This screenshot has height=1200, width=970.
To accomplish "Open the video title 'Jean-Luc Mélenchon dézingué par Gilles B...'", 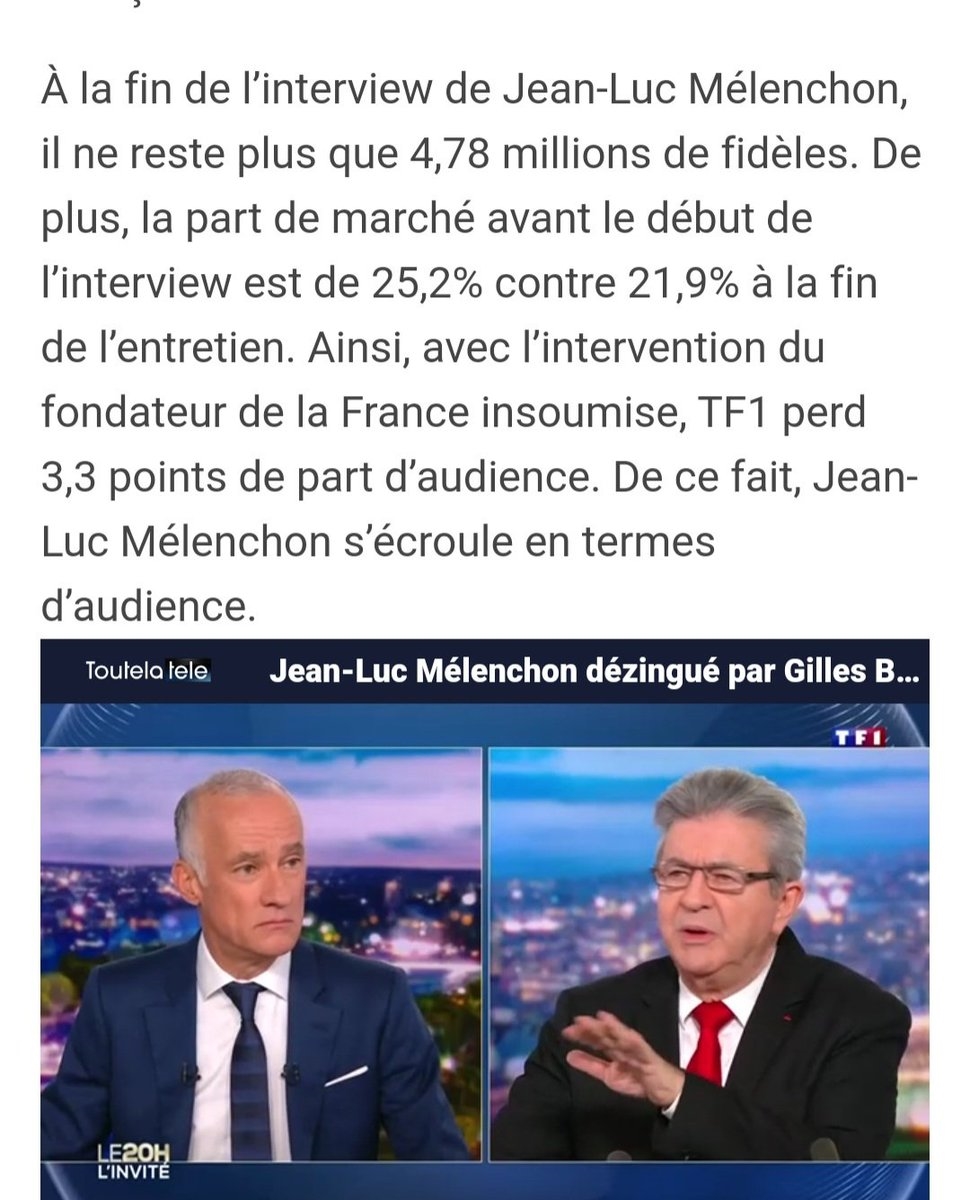I will point(594,672).
